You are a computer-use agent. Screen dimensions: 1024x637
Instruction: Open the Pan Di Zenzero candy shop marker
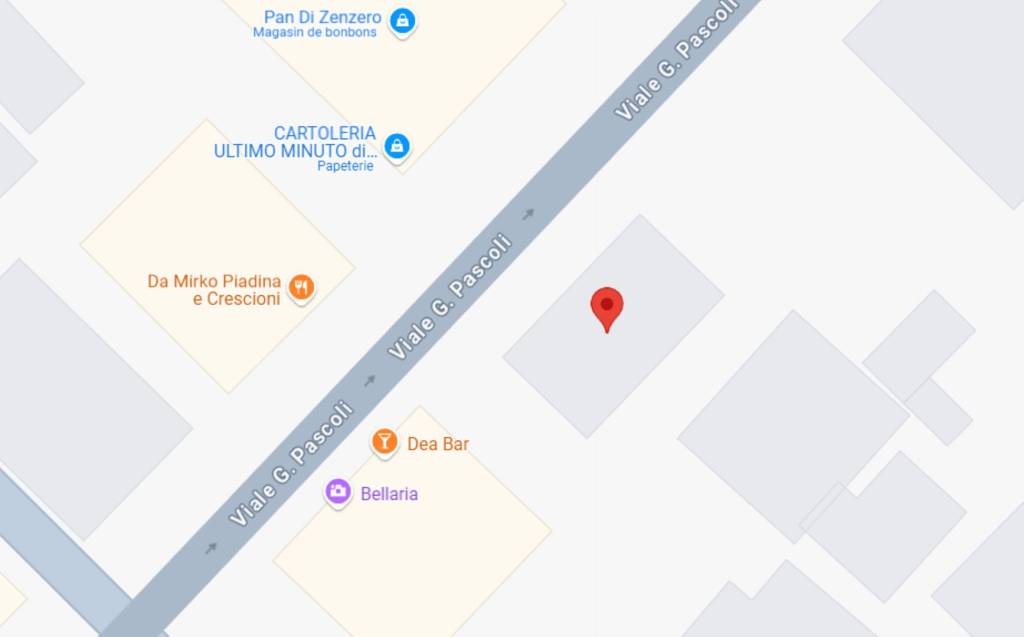point(402,20)
